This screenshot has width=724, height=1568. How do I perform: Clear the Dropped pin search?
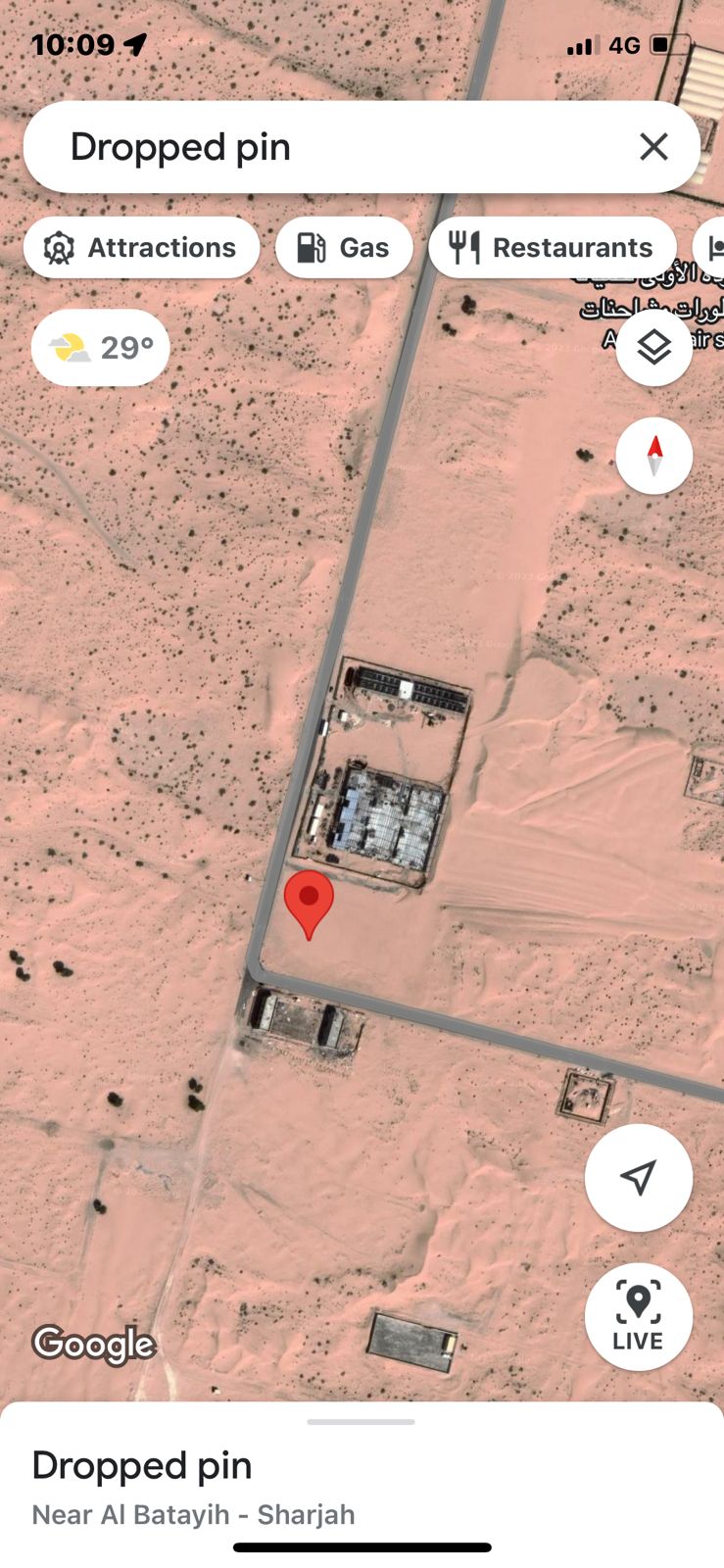tap(652, 147)
